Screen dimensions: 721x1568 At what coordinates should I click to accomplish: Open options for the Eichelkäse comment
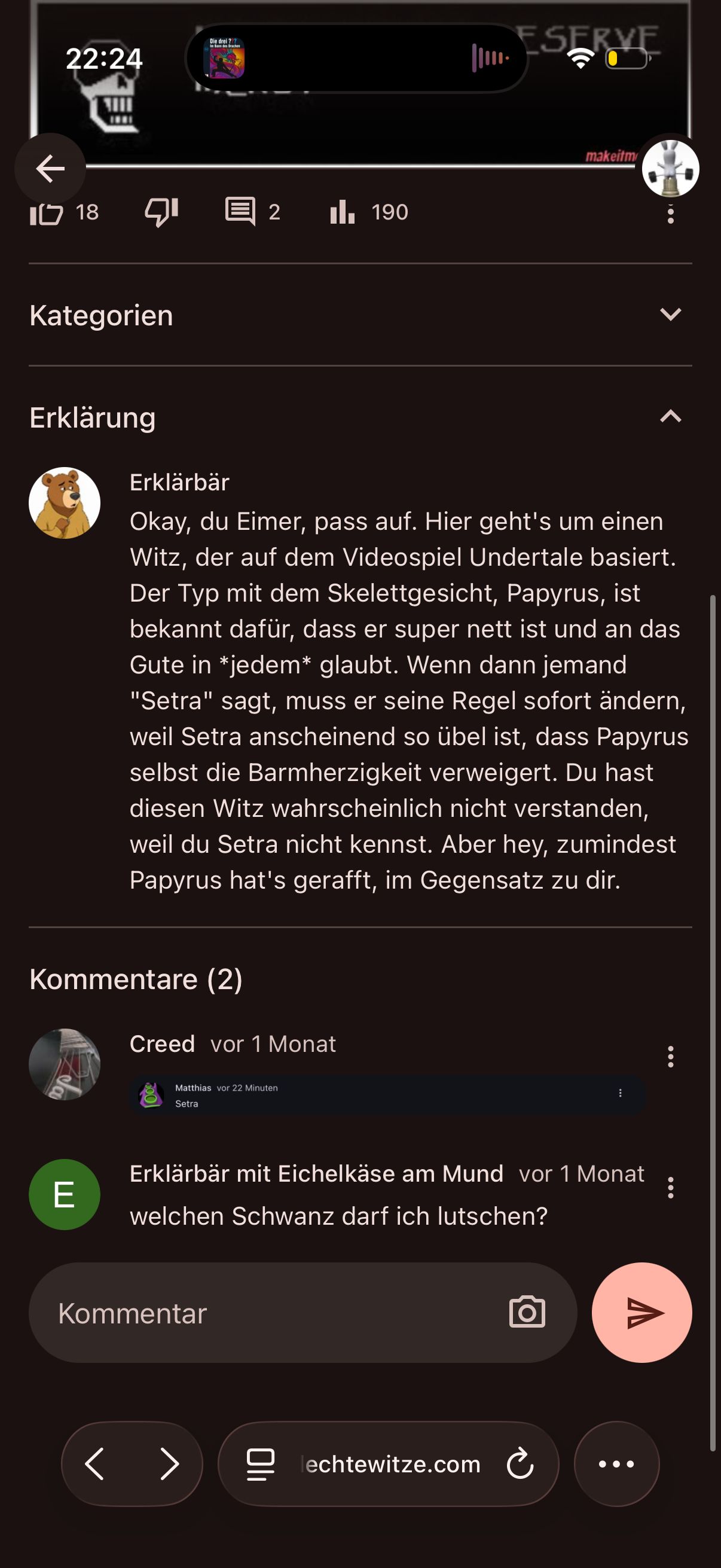pos(671,1188)
